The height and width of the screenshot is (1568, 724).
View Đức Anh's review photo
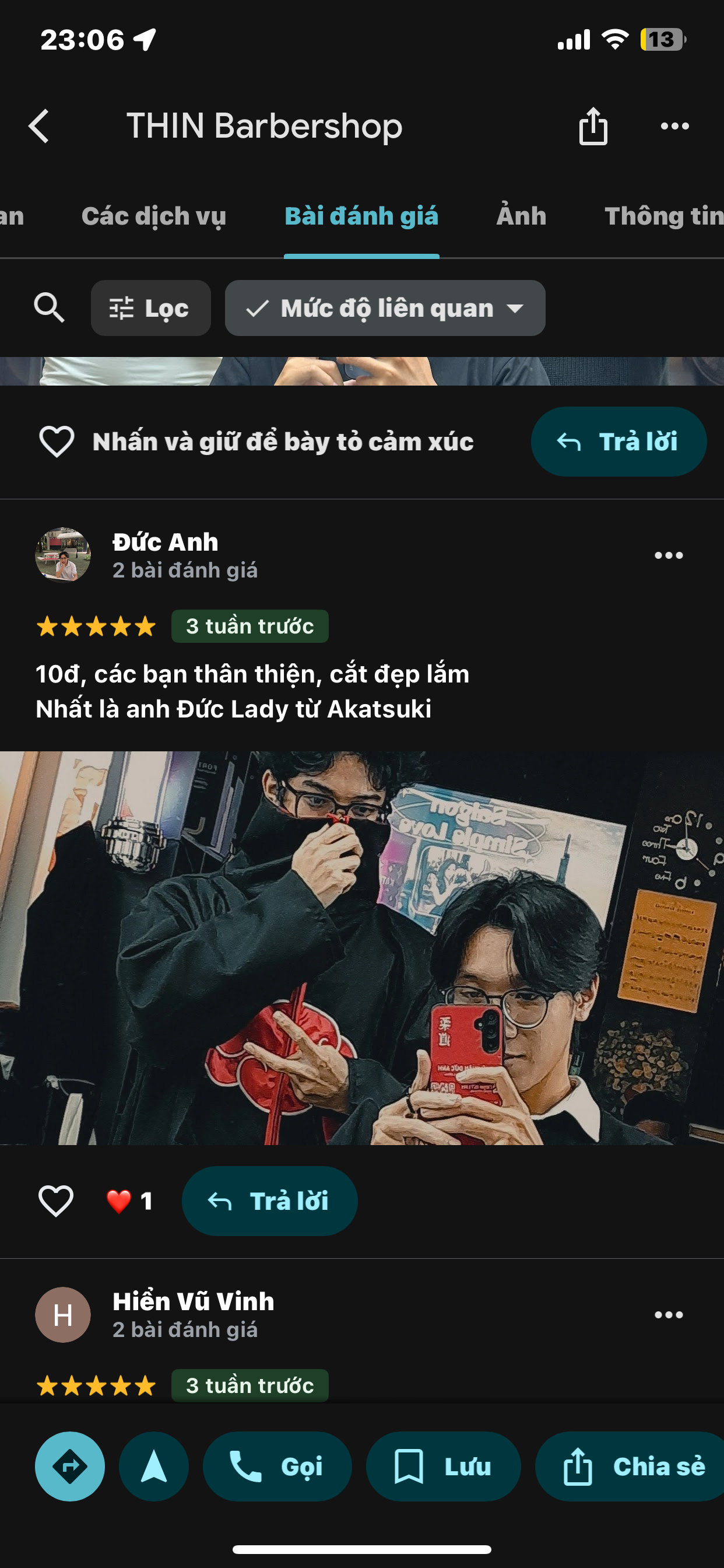click(x=362, y=947)
